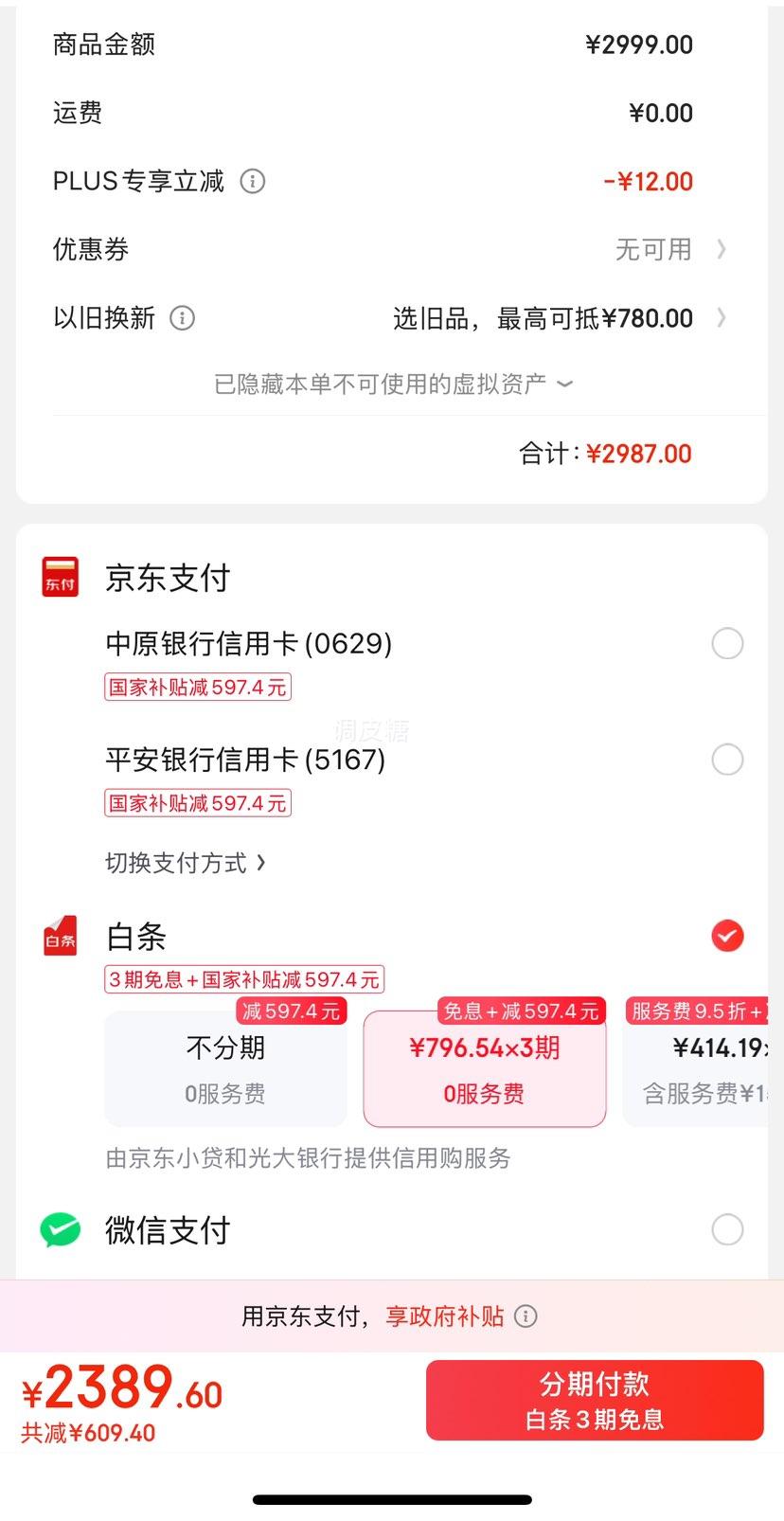Open PLUS专享立减 info icon
Image resolution: width=784 pixels, height=1521 pixels.
253,181
